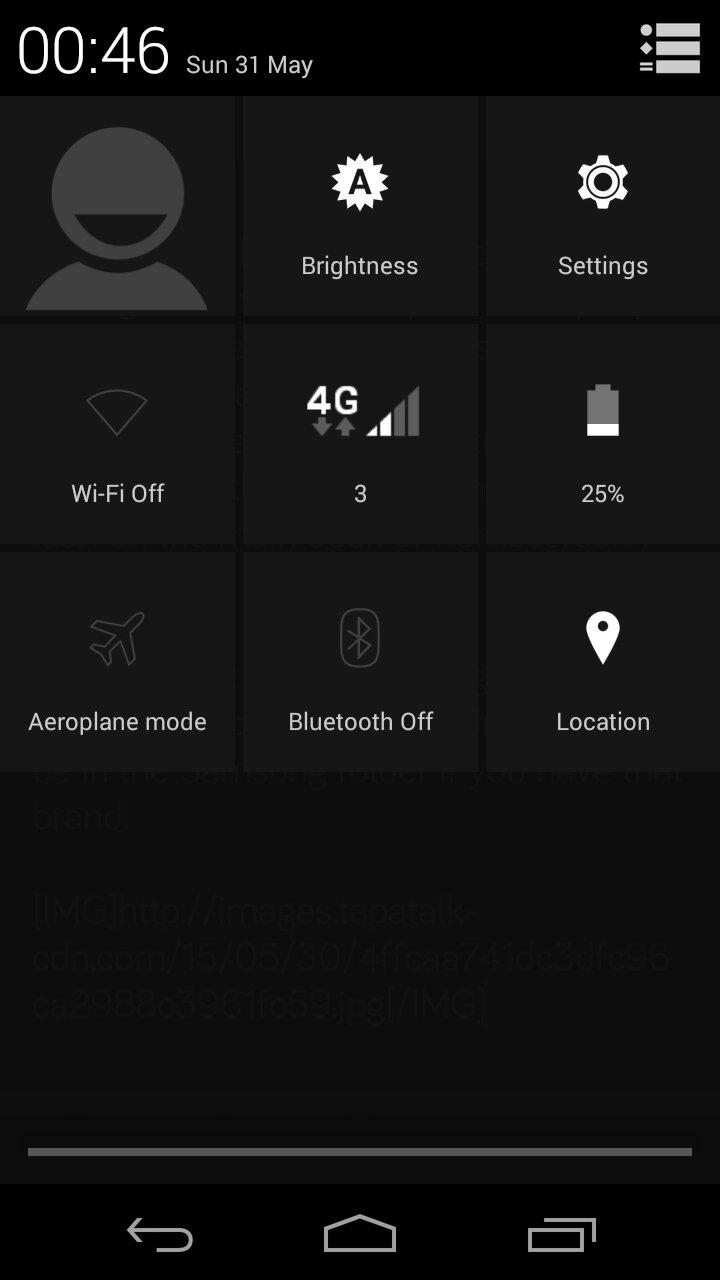Screen dimensions: 720x1280
Task: Tap the 4G signal strength tile
Action: [360, 433]
